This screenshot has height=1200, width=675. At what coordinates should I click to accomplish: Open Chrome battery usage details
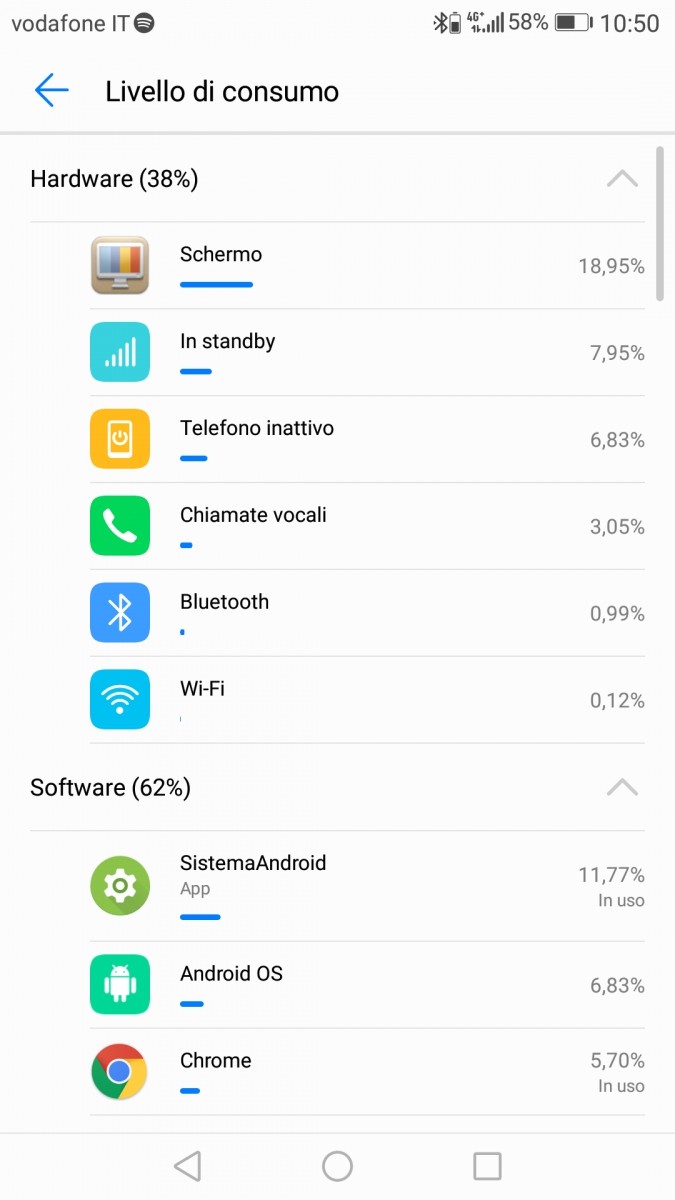337,1072
